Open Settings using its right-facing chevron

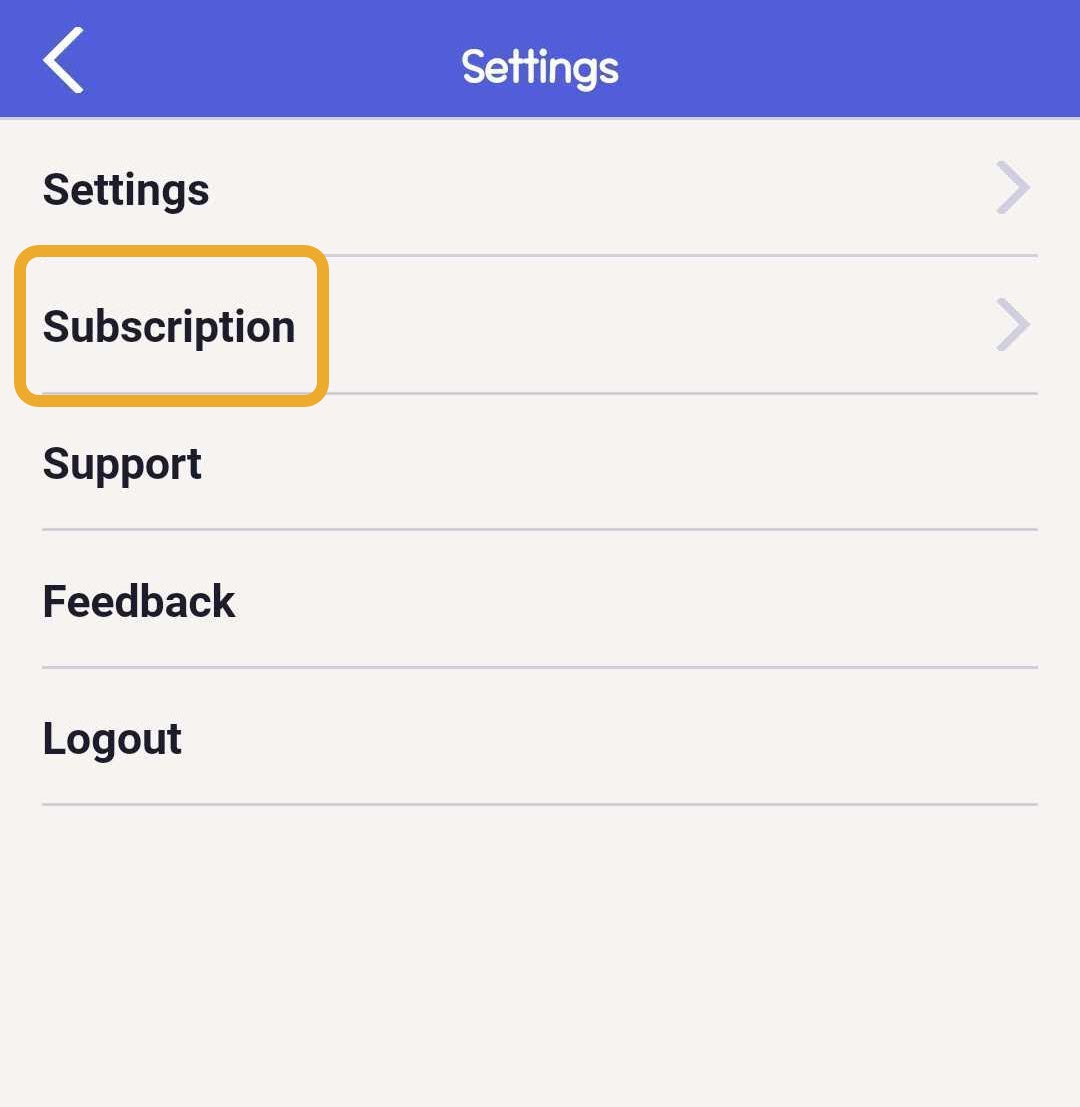[1012, 187]
